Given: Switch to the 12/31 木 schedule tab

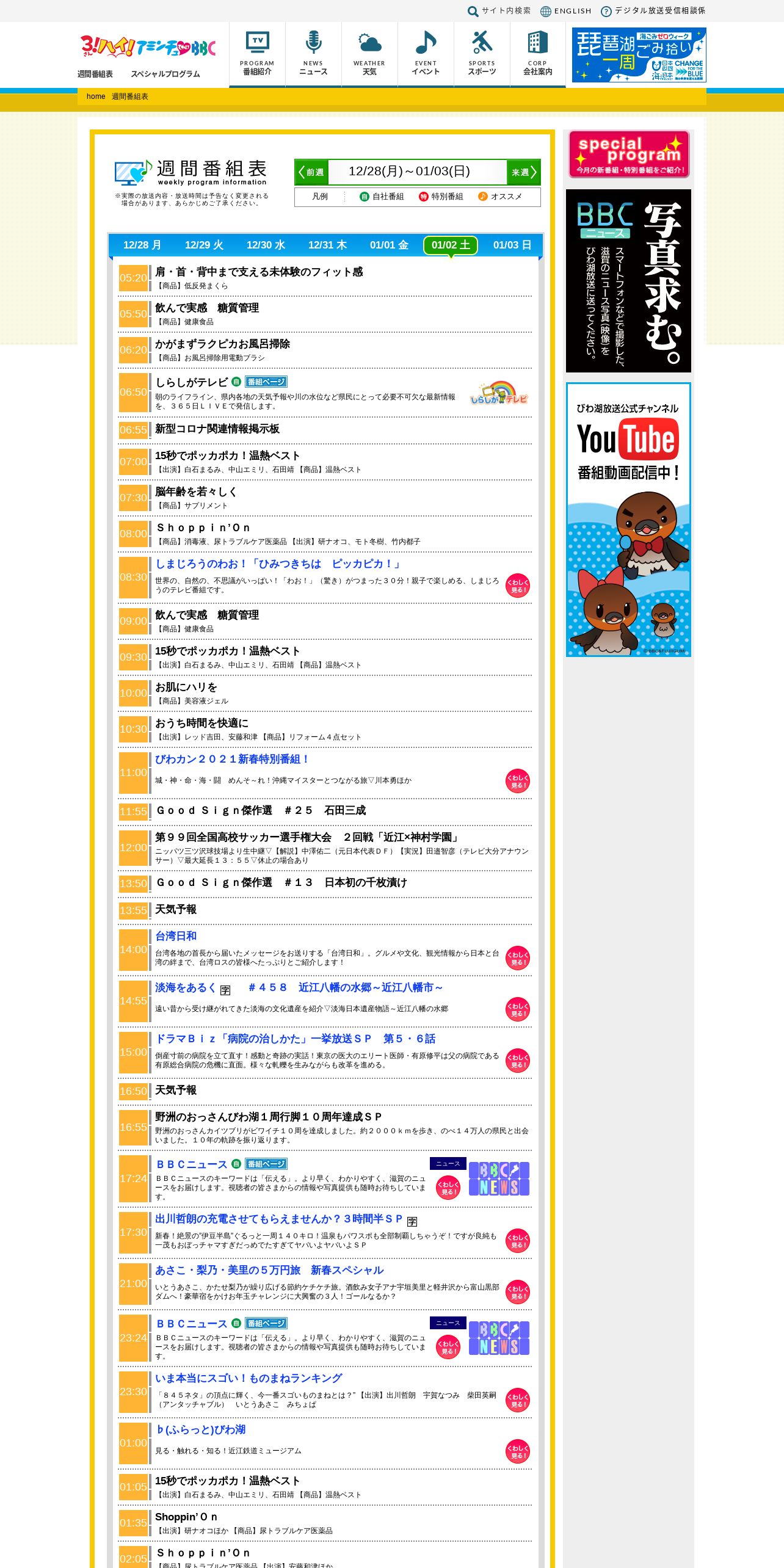Looking at the screenshot, I should click(x=327, y=245).
